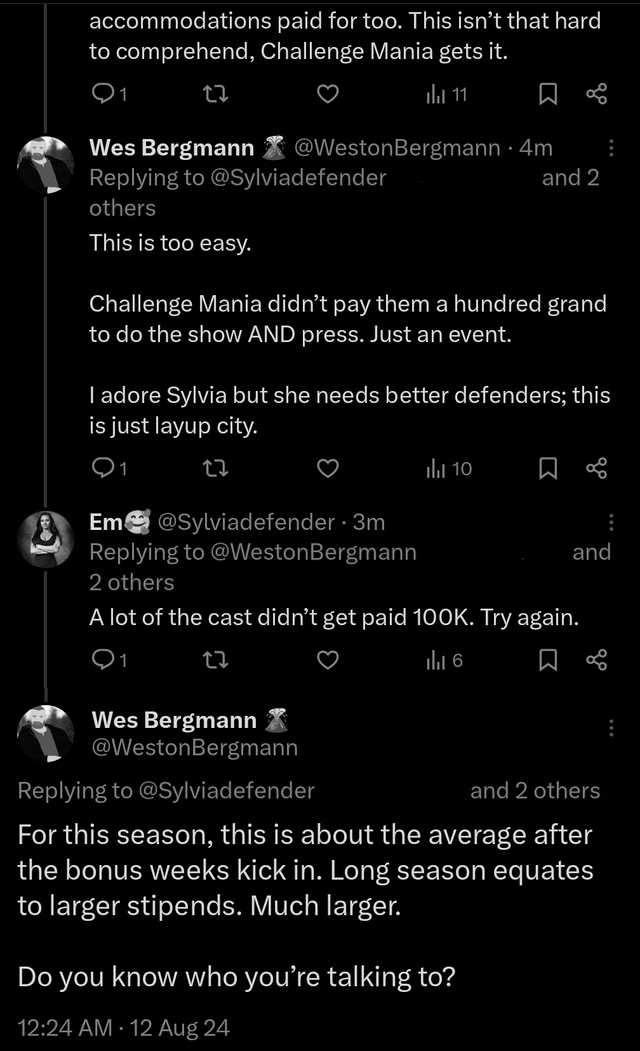Like Em's reply about 100K

327,661
